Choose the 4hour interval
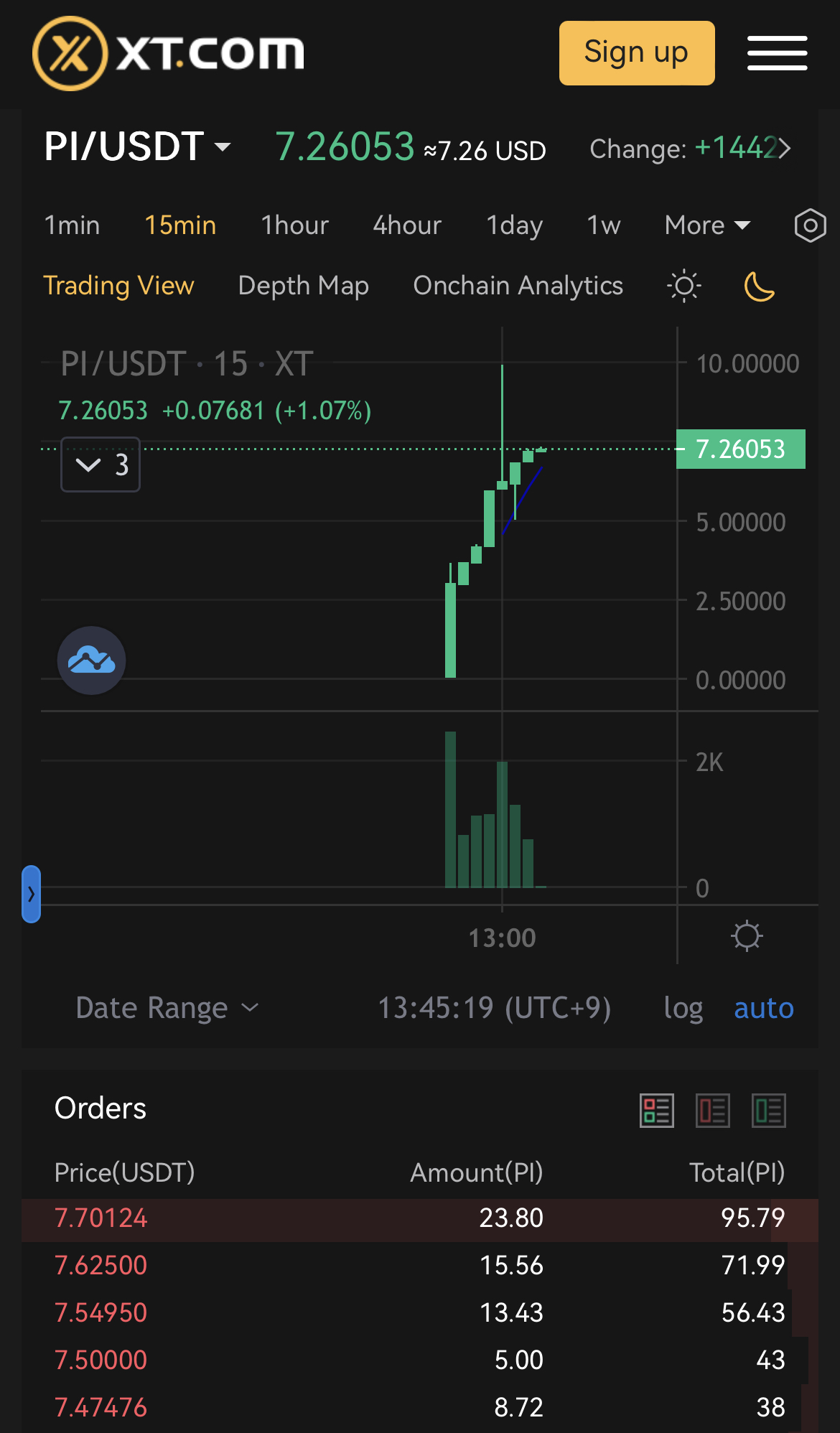This screenshot has height=1433, width=840. [407, 225]
